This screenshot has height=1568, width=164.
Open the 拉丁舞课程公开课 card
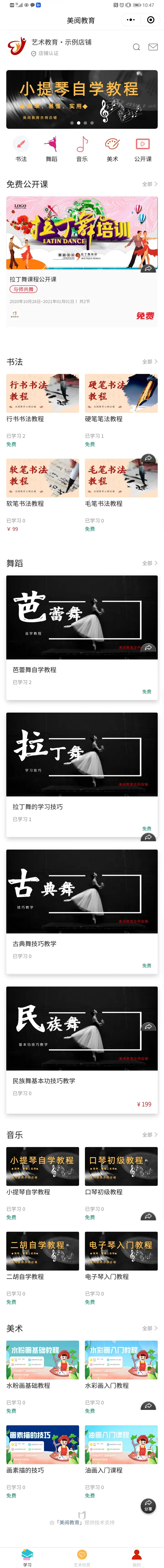(82, 256)
